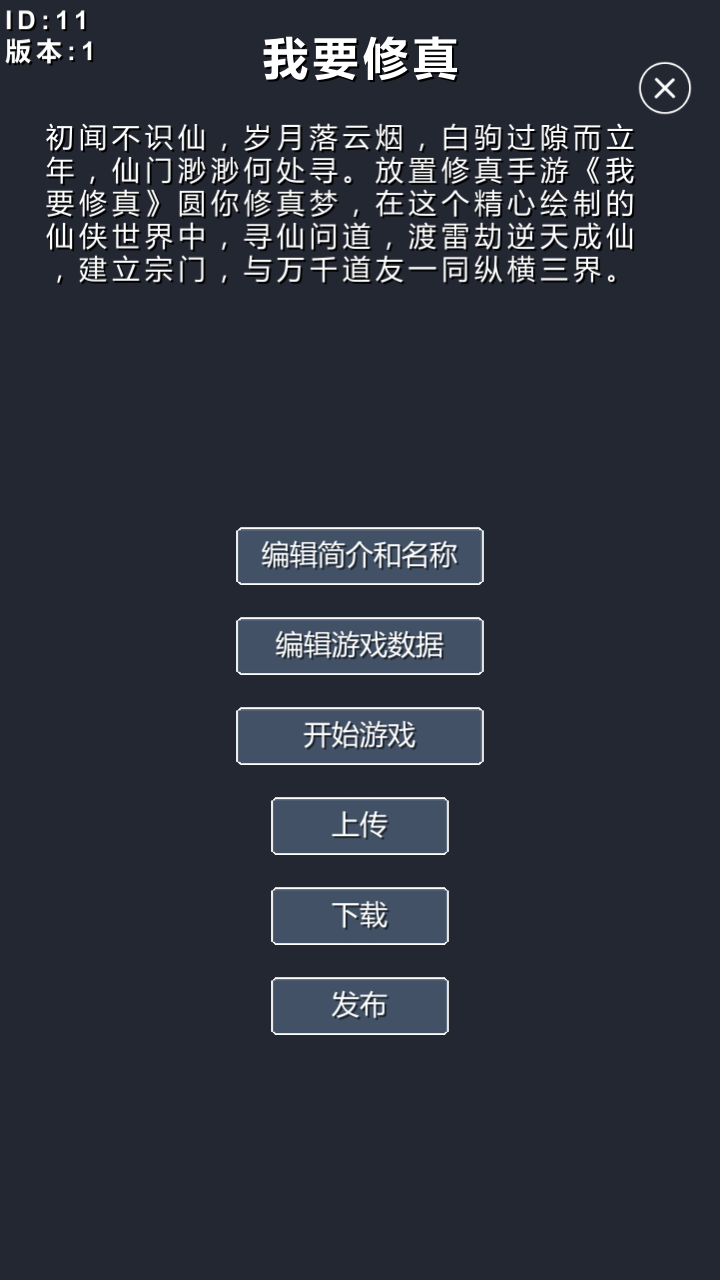Upload the game using 上传
This screenshot has width=720, height=1280.
tap(359, 826)
